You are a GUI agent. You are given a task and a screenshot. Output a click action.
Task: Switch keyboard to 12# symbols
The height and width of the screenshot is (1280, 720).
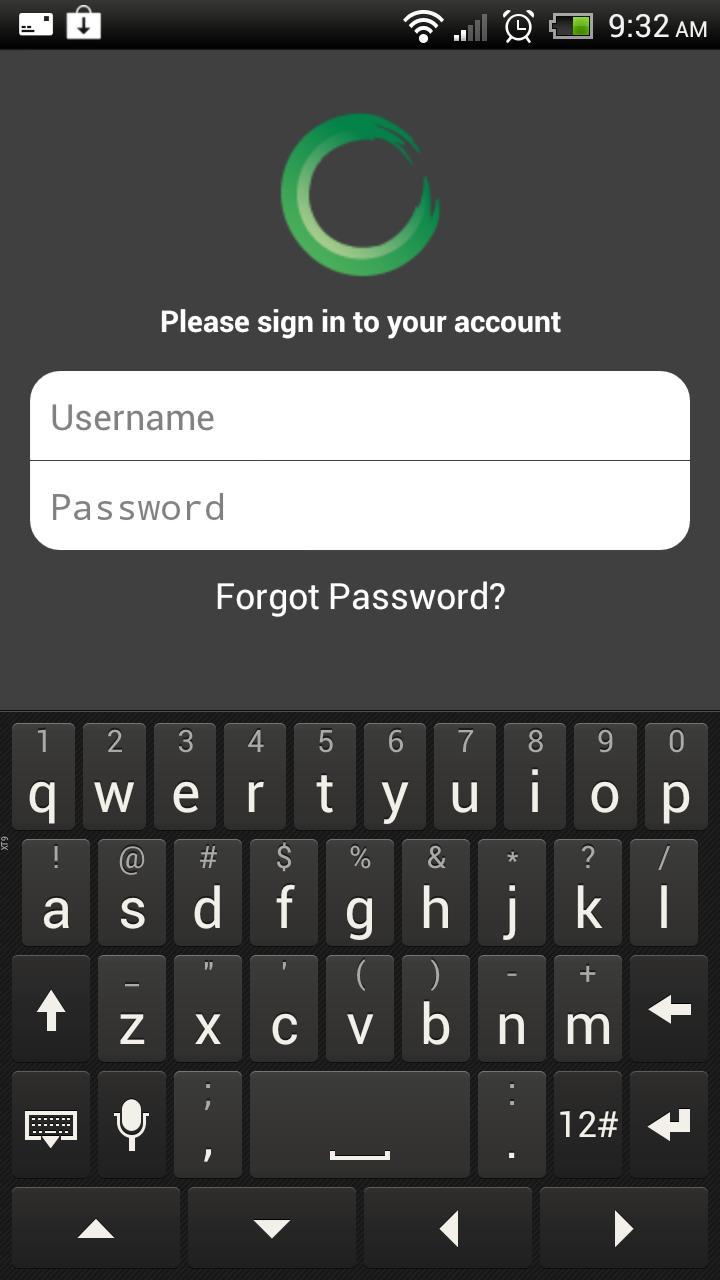587,1125
